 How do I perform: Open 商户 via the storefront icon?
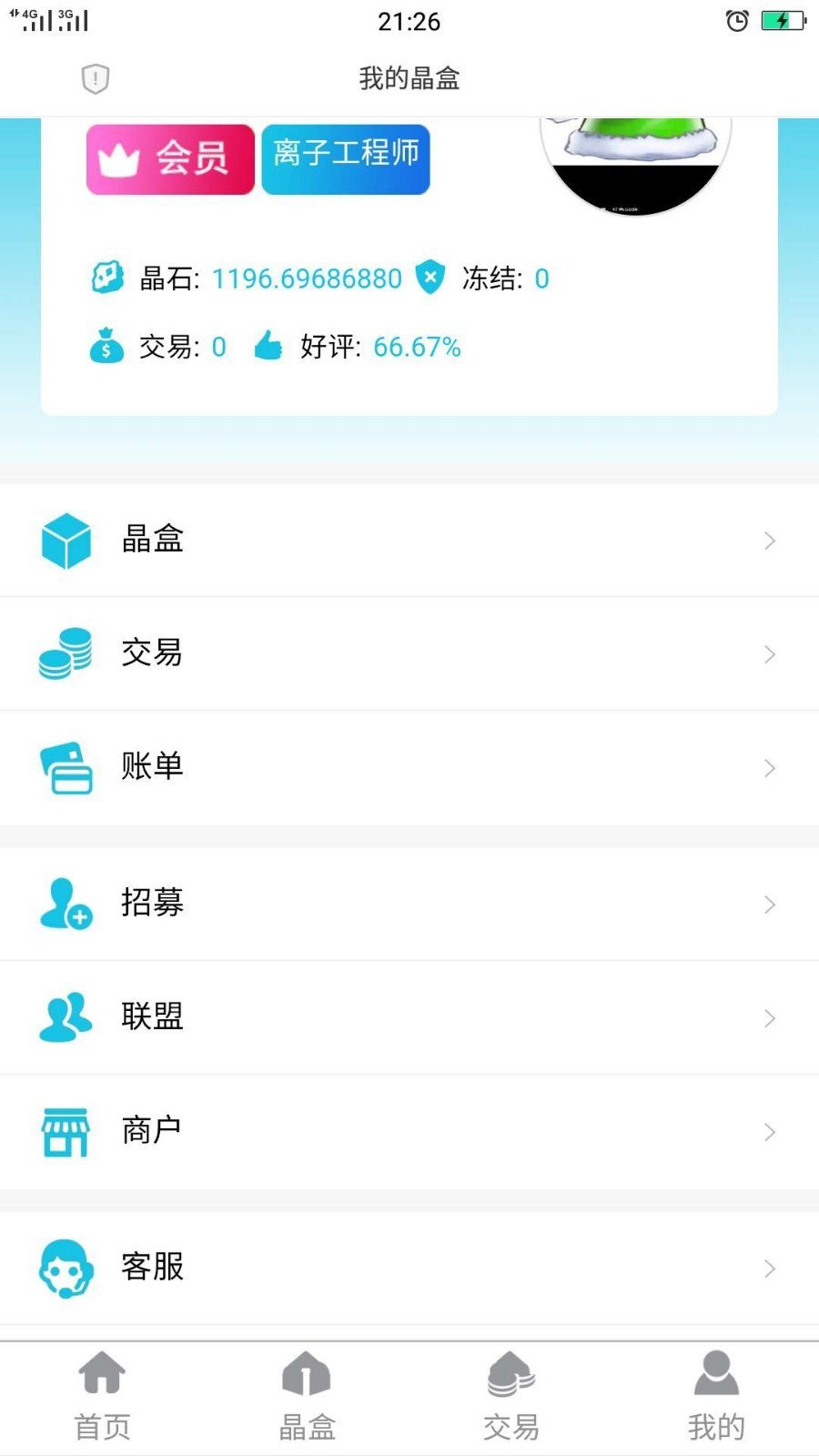(x=66, y=1130)
